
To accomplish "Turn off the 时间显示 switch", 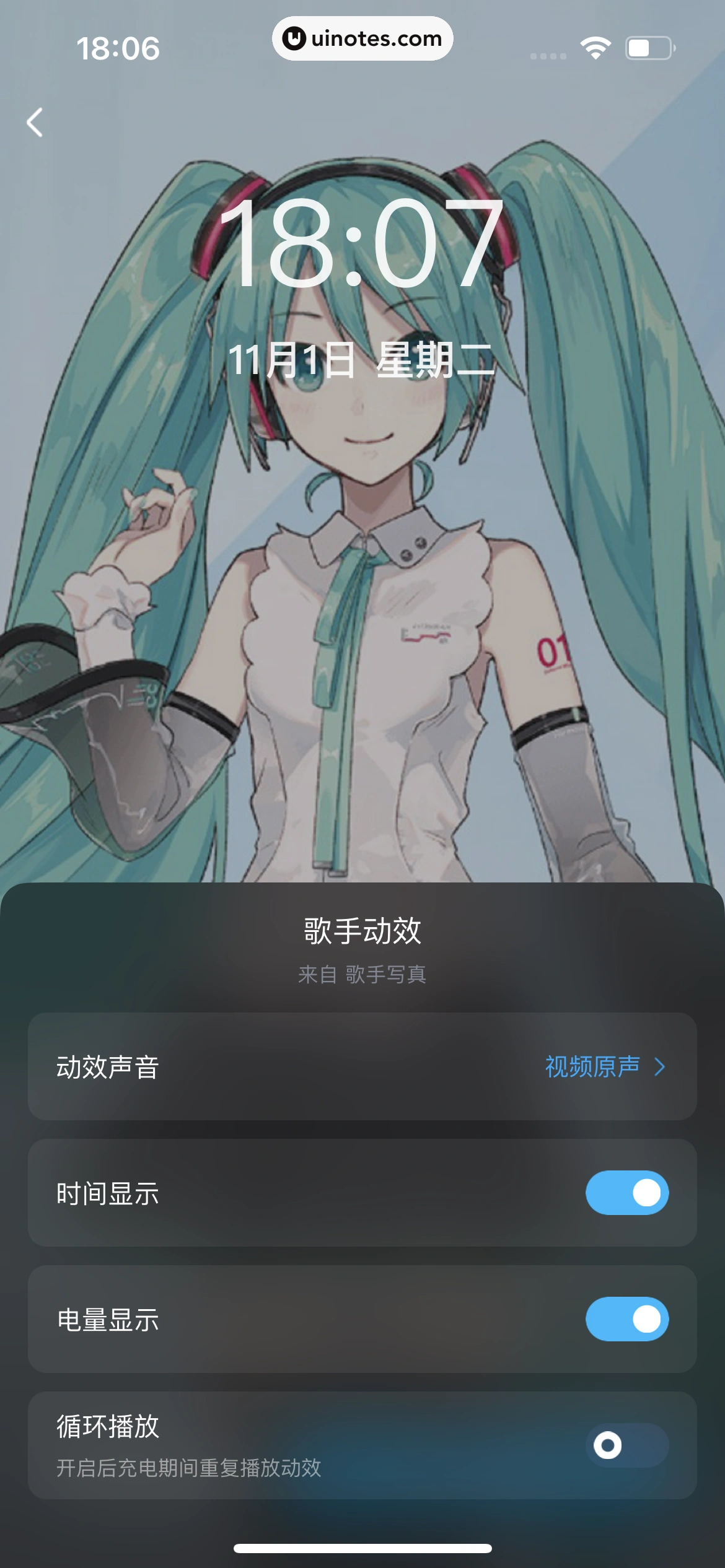I will click(626, 1193).
